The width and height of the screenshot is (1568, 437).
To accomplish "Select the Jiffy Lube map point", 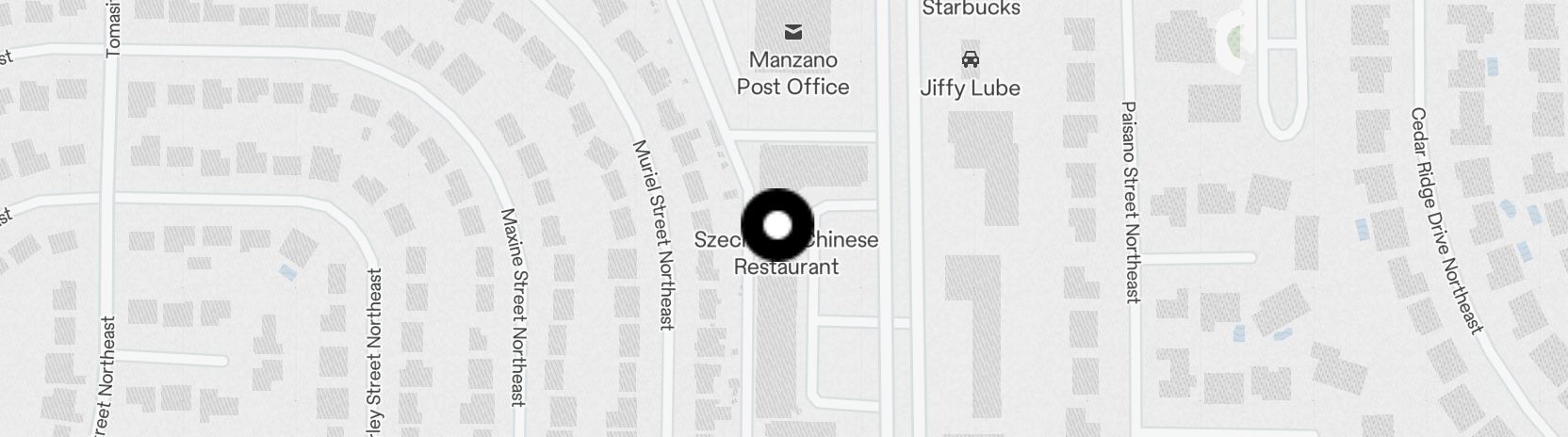I will click(x=970, y=60).
